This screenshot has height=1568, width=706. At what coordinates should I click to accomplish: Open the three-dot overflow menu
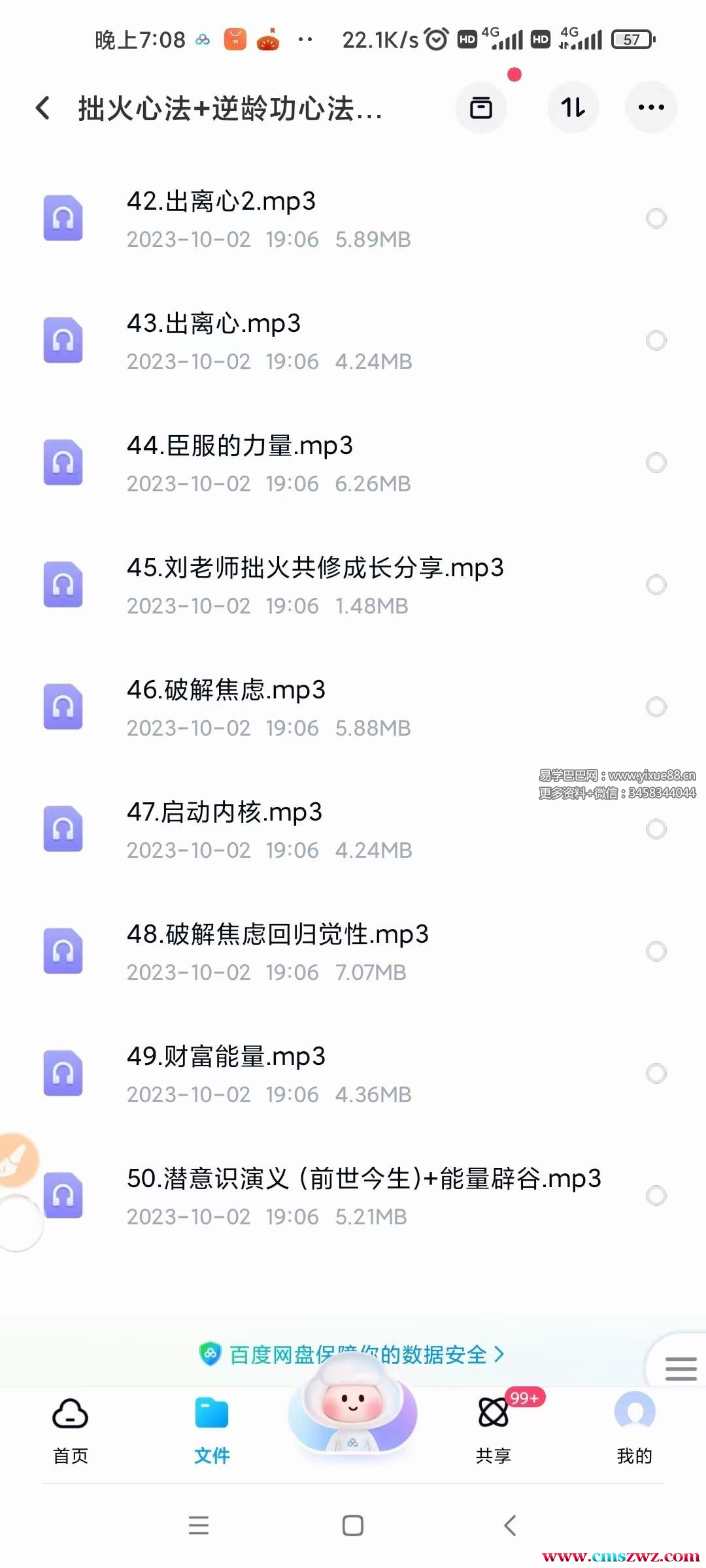650,108
